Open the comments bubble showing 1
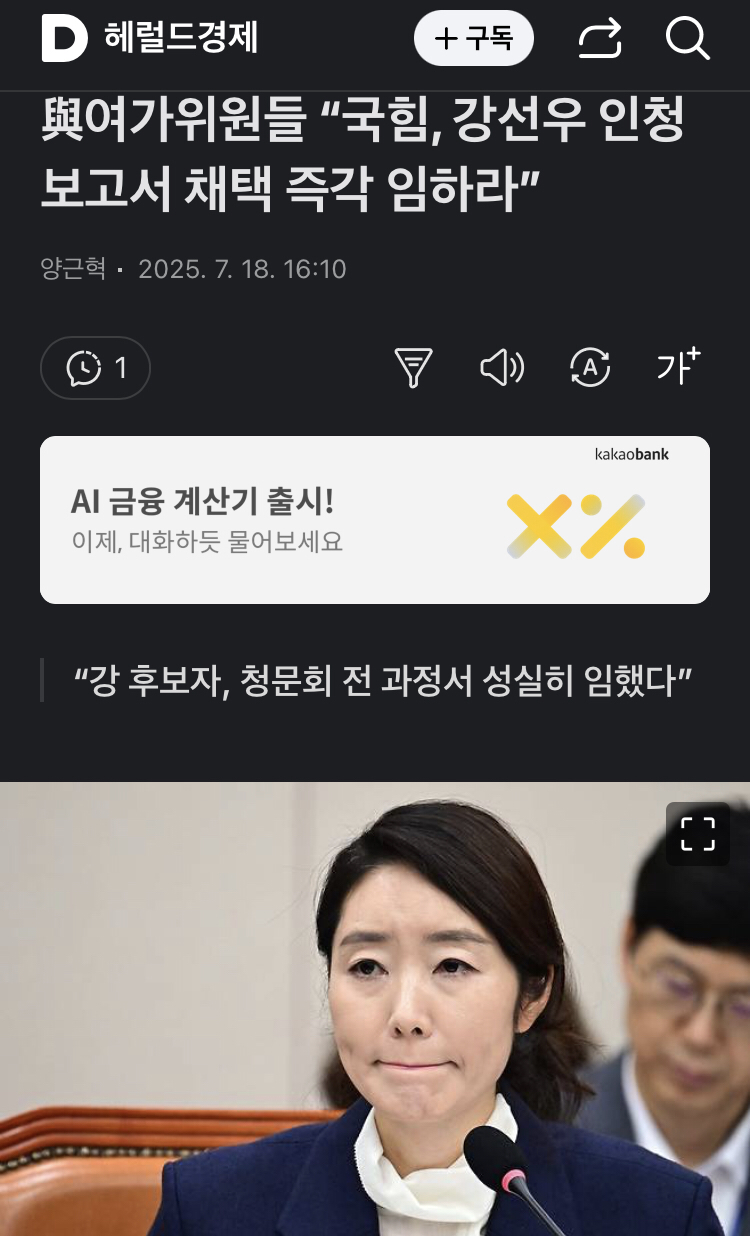Screen dimensions: 750x1236 tap(96, 368)
